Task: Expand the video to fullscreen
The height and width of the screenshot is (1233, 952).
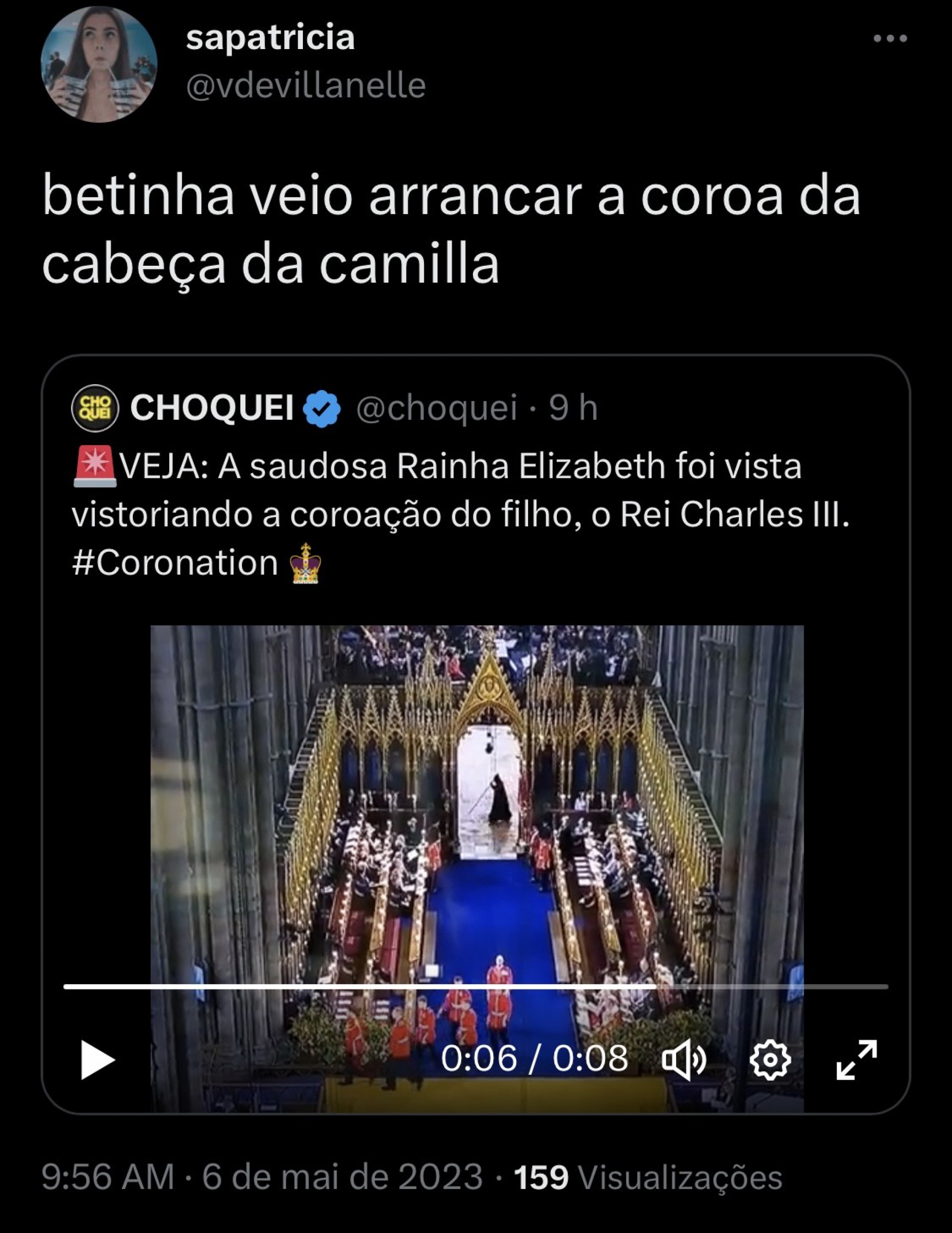Action: (x=856, y=1059)
